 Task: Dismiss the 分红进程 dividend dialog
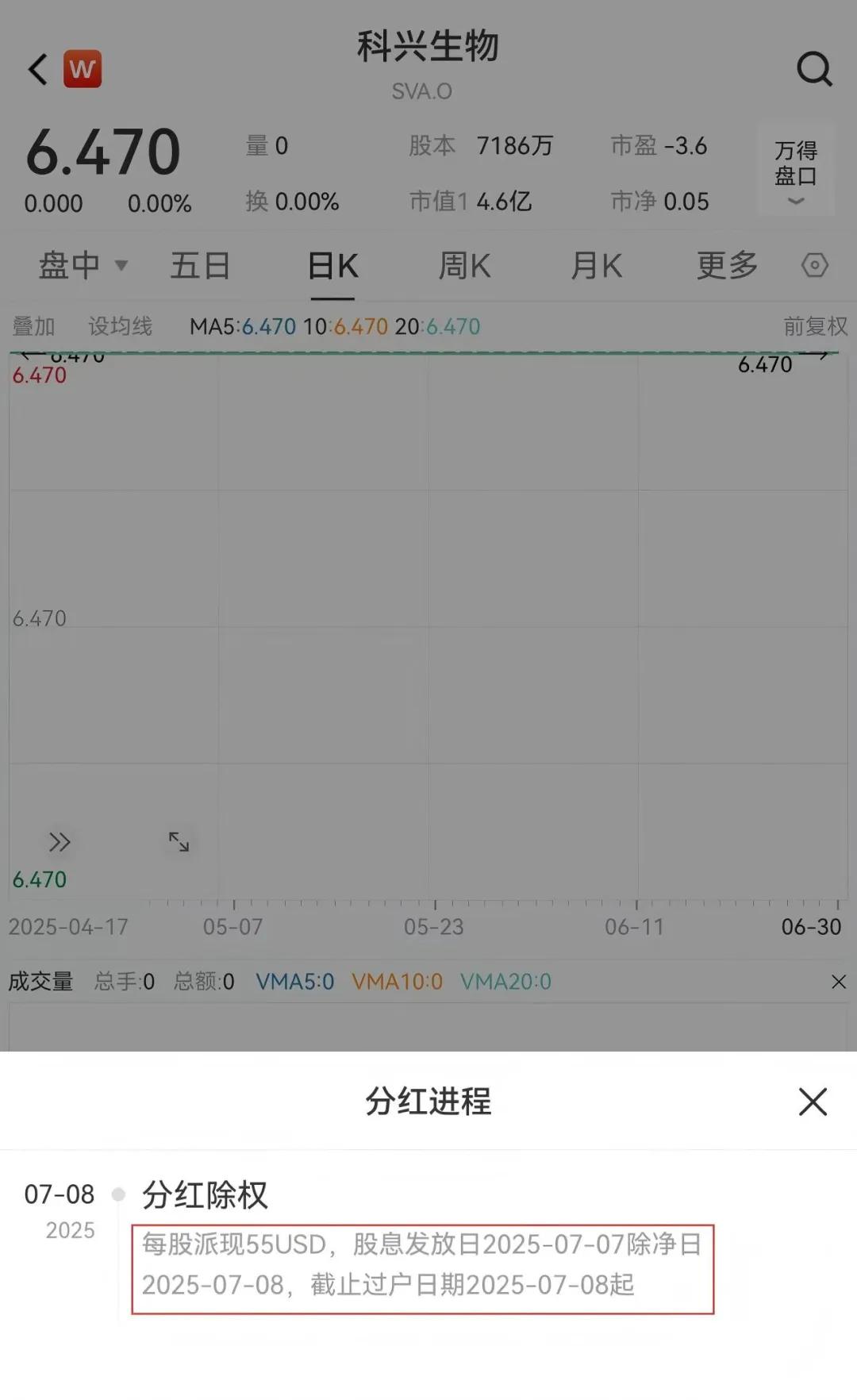click(x=813, y=1100)
